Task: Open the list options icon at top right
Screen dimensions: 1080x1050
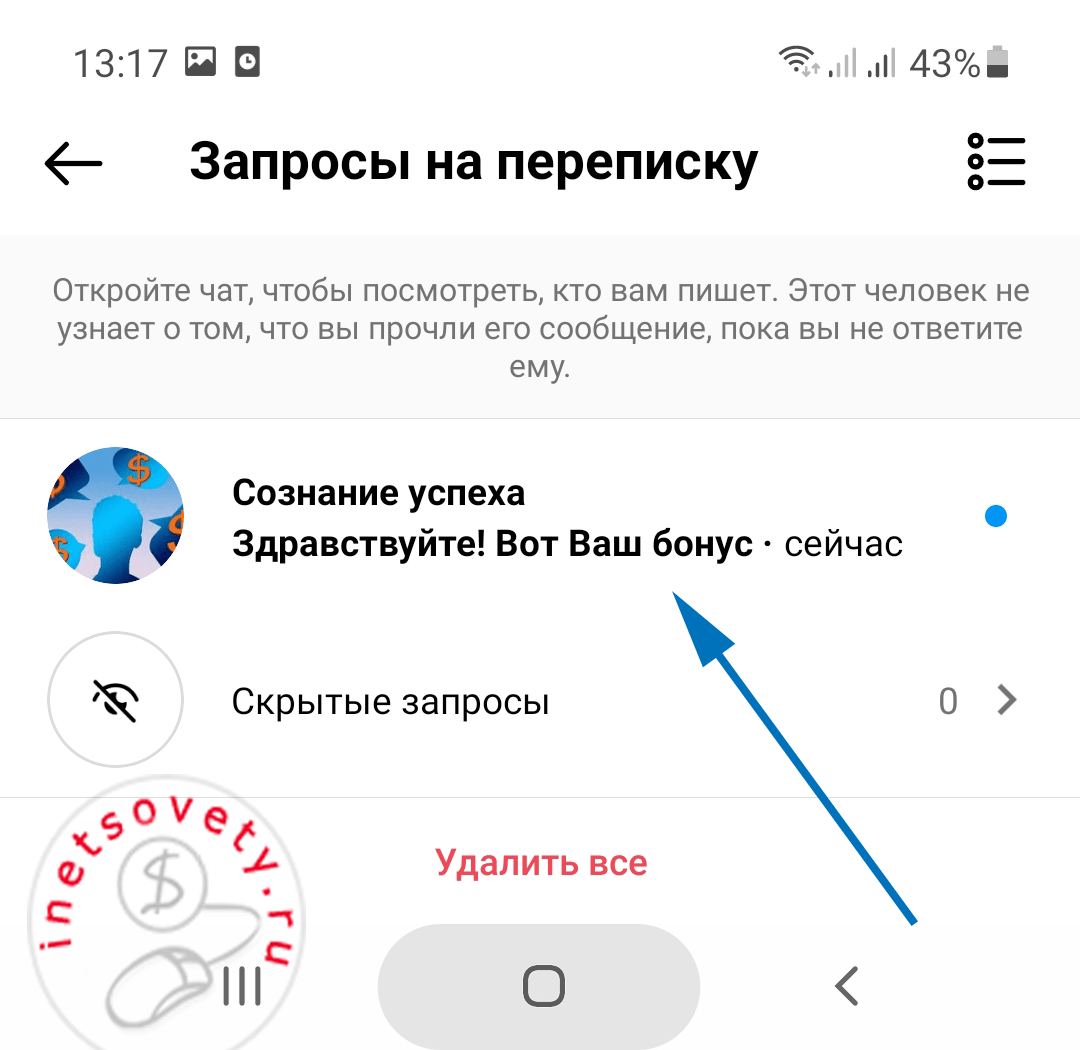Action: click(x=996, y=162)
